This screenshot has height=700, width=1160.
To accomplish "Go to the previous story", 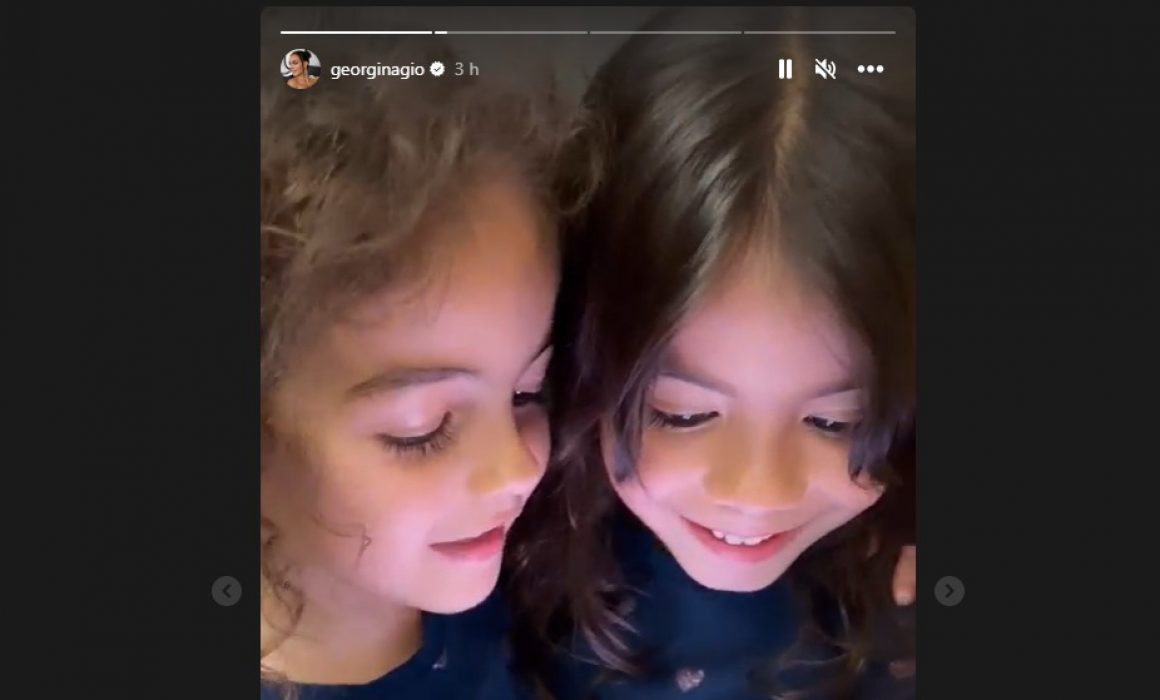I will pos(227,591).
